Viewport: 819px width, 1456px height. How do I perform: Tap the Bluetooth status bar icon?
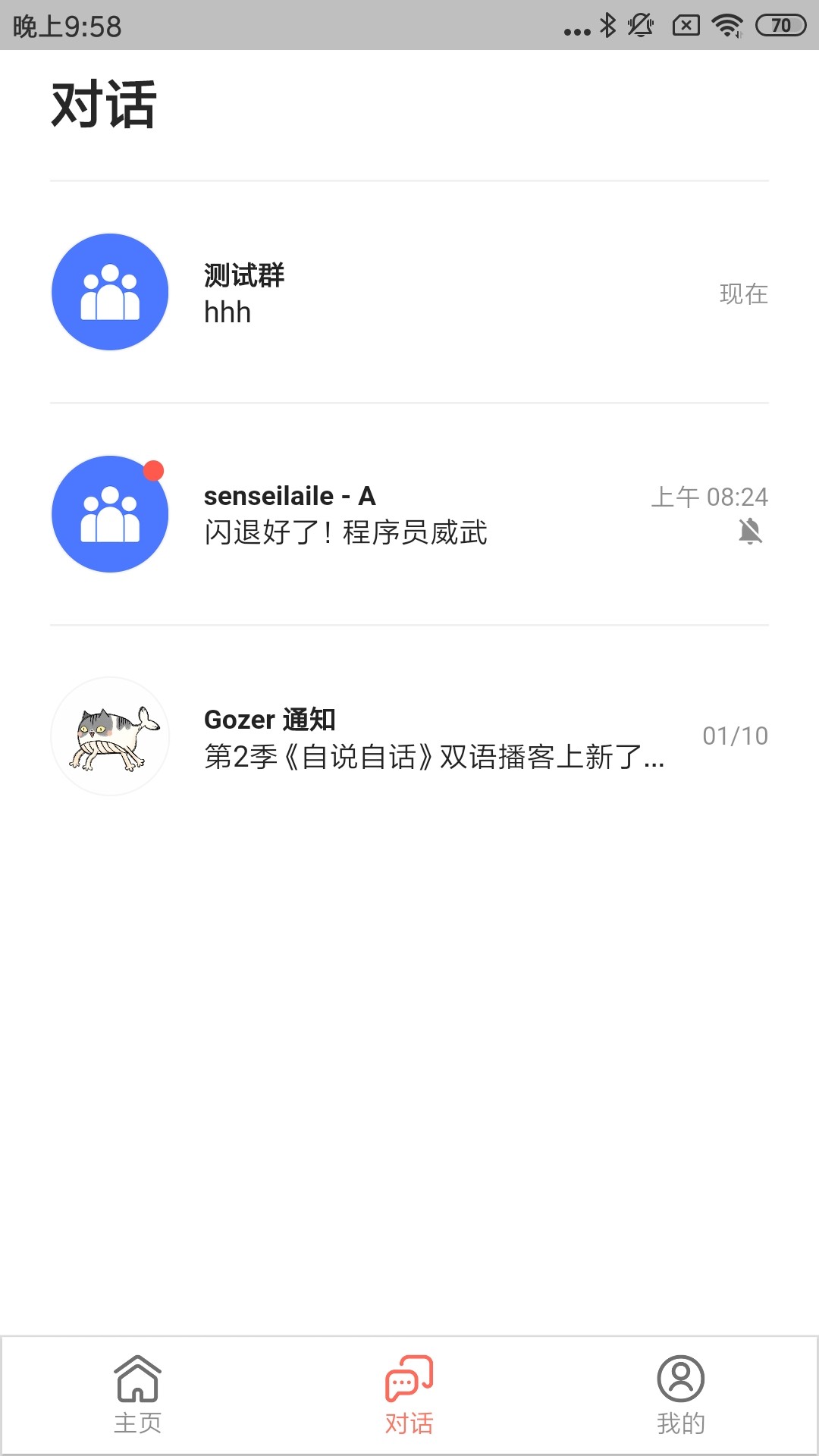pyautogui.click(x=607, y=24)
